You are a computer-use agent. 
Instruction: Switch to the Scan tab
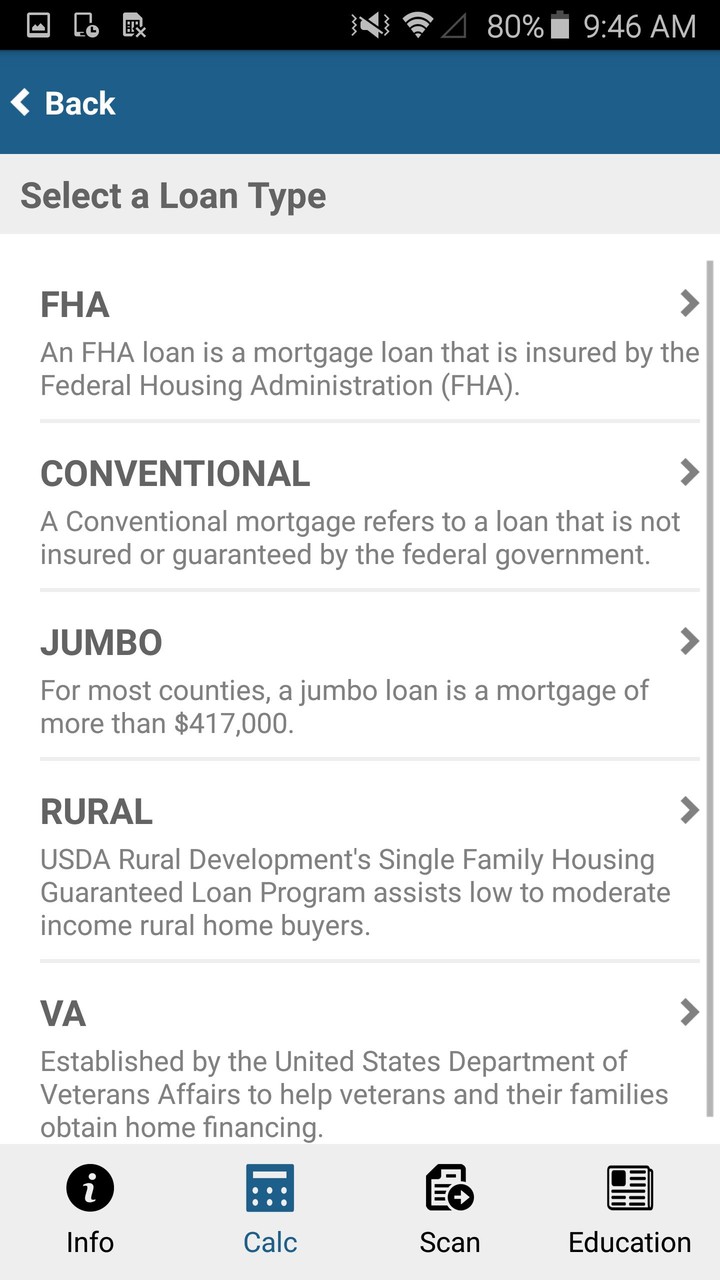pyautogui.click(x=450, y=1212)
